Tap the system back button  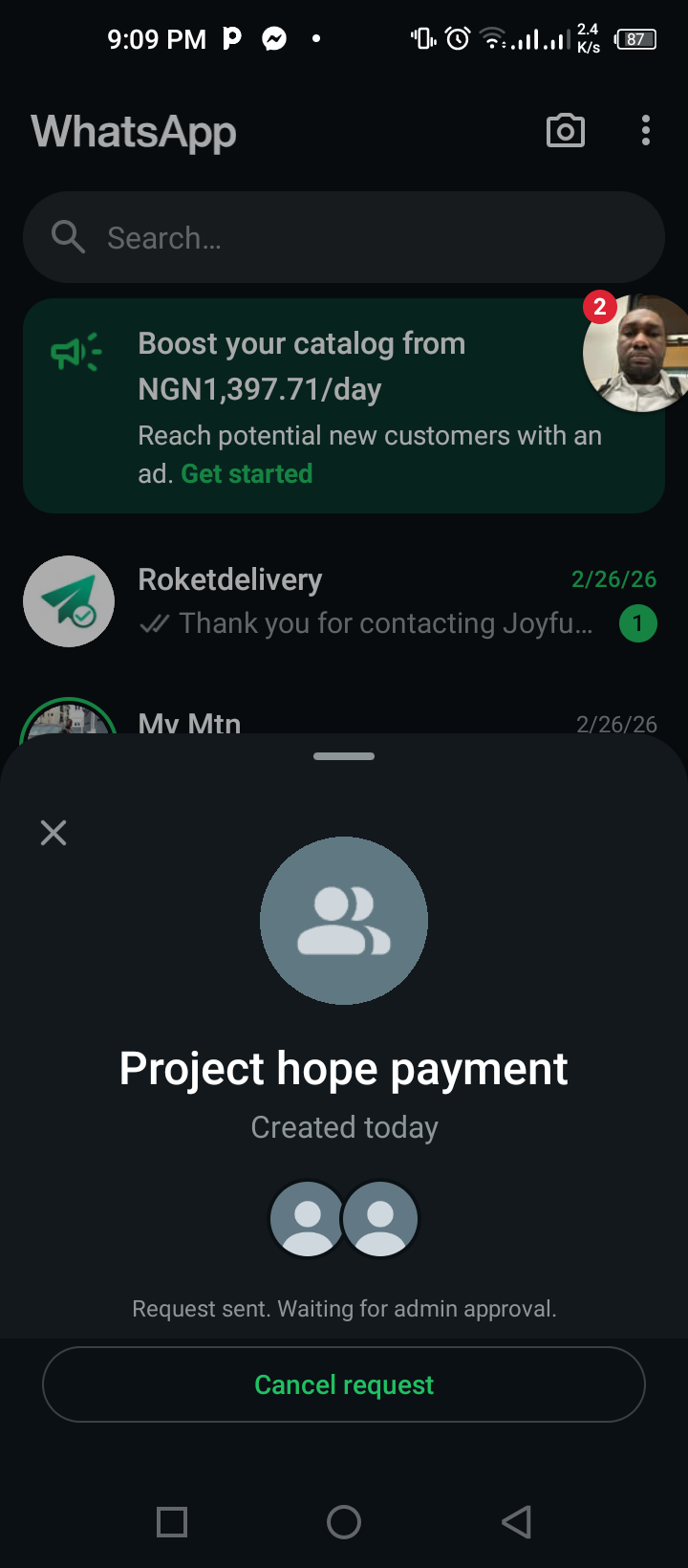coord(517,1522)
